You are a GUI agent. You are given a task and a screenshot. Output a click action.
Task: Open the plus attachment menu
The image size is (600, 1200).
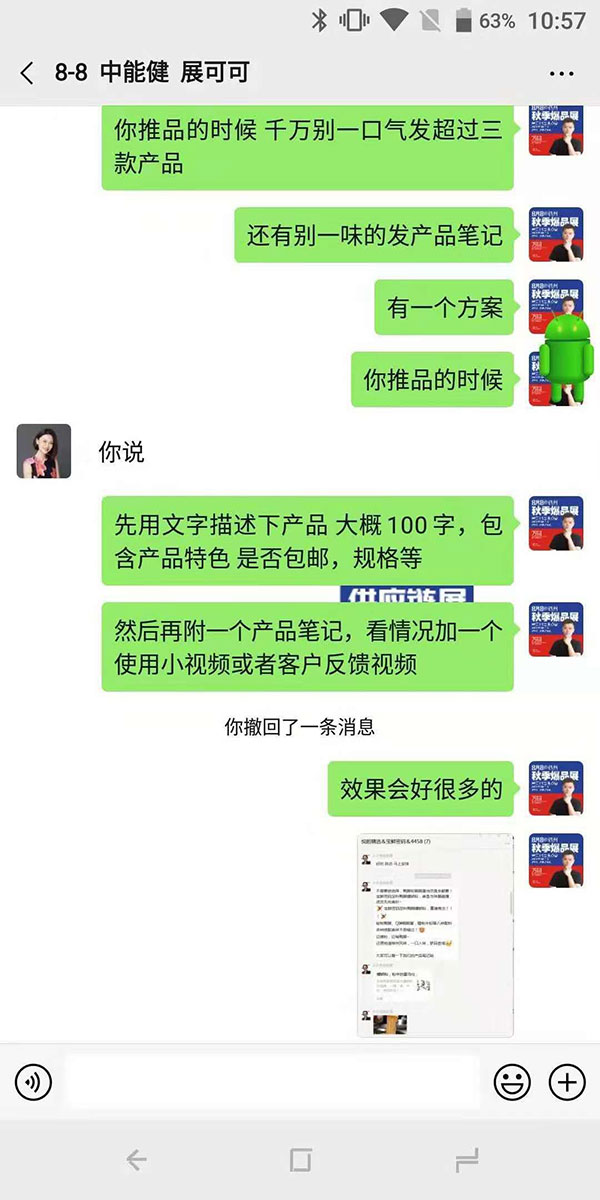567,1082
